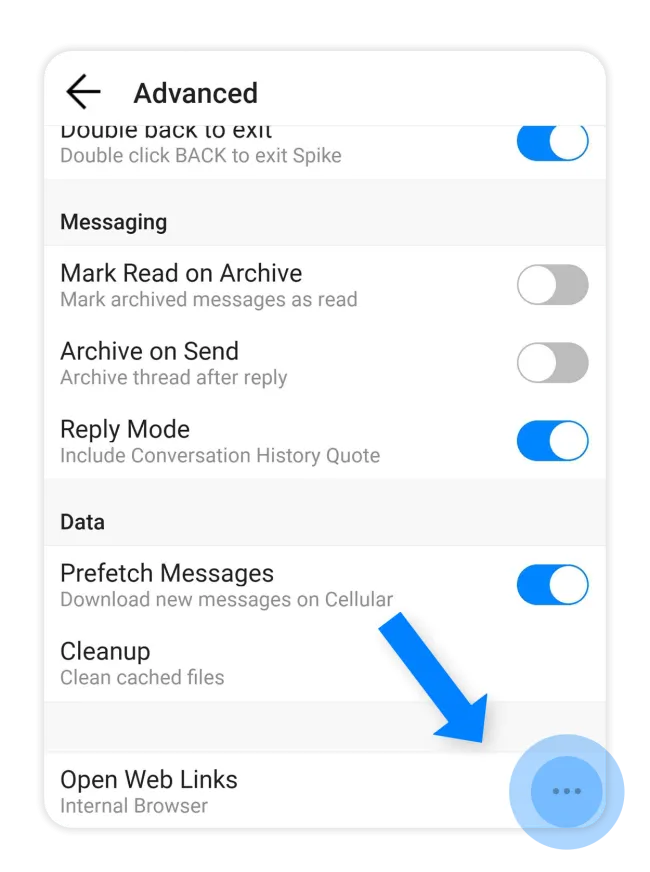650x872 pixels.
Task: Turn on Archive on Send
Action: (552, 363)
